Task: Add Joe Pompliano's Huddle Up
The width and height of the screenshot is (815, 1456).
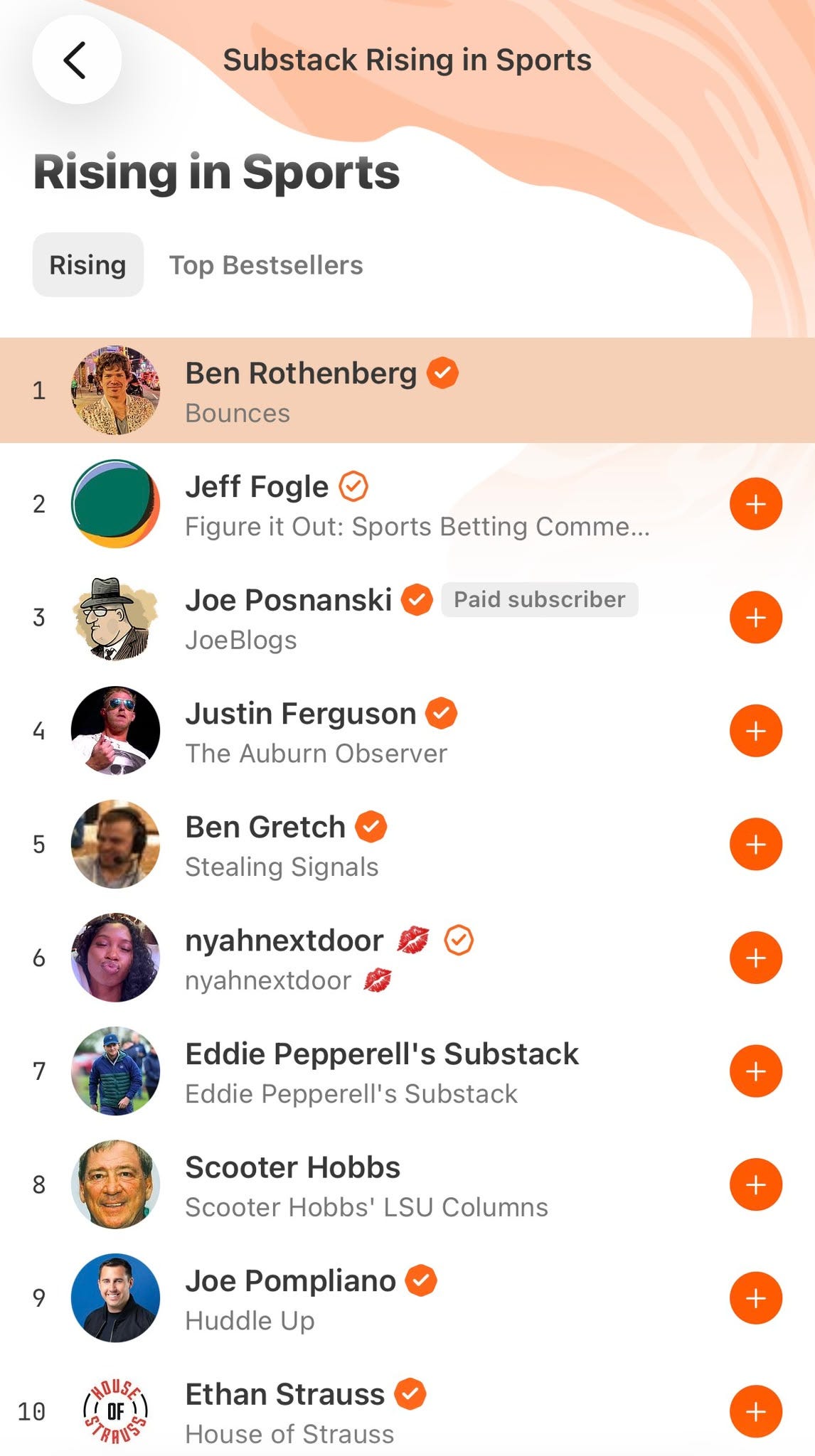Action: tap(756, 1298)
